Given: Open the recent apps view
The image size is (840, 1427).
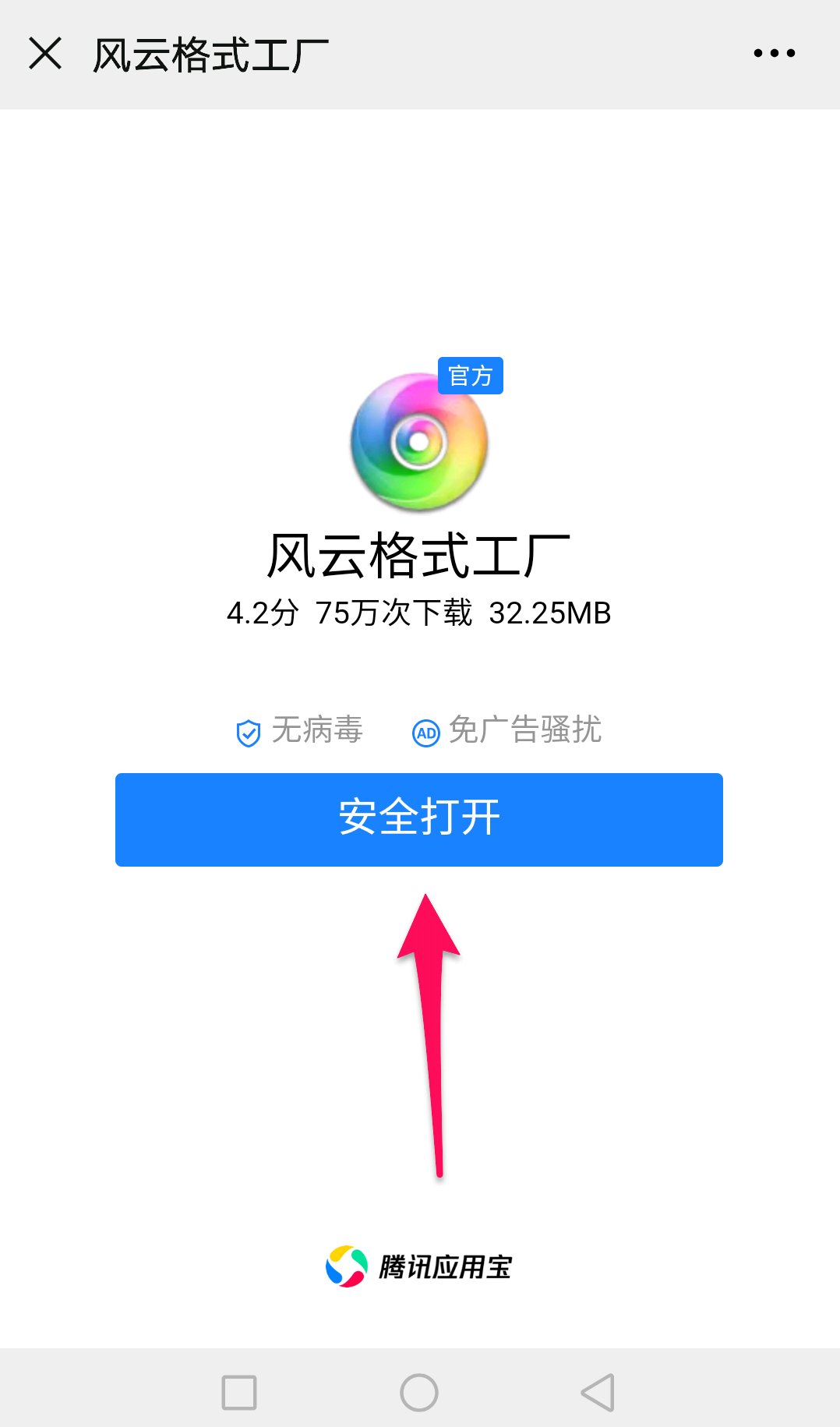Looking at the screenshot, I should [239, 1392].
